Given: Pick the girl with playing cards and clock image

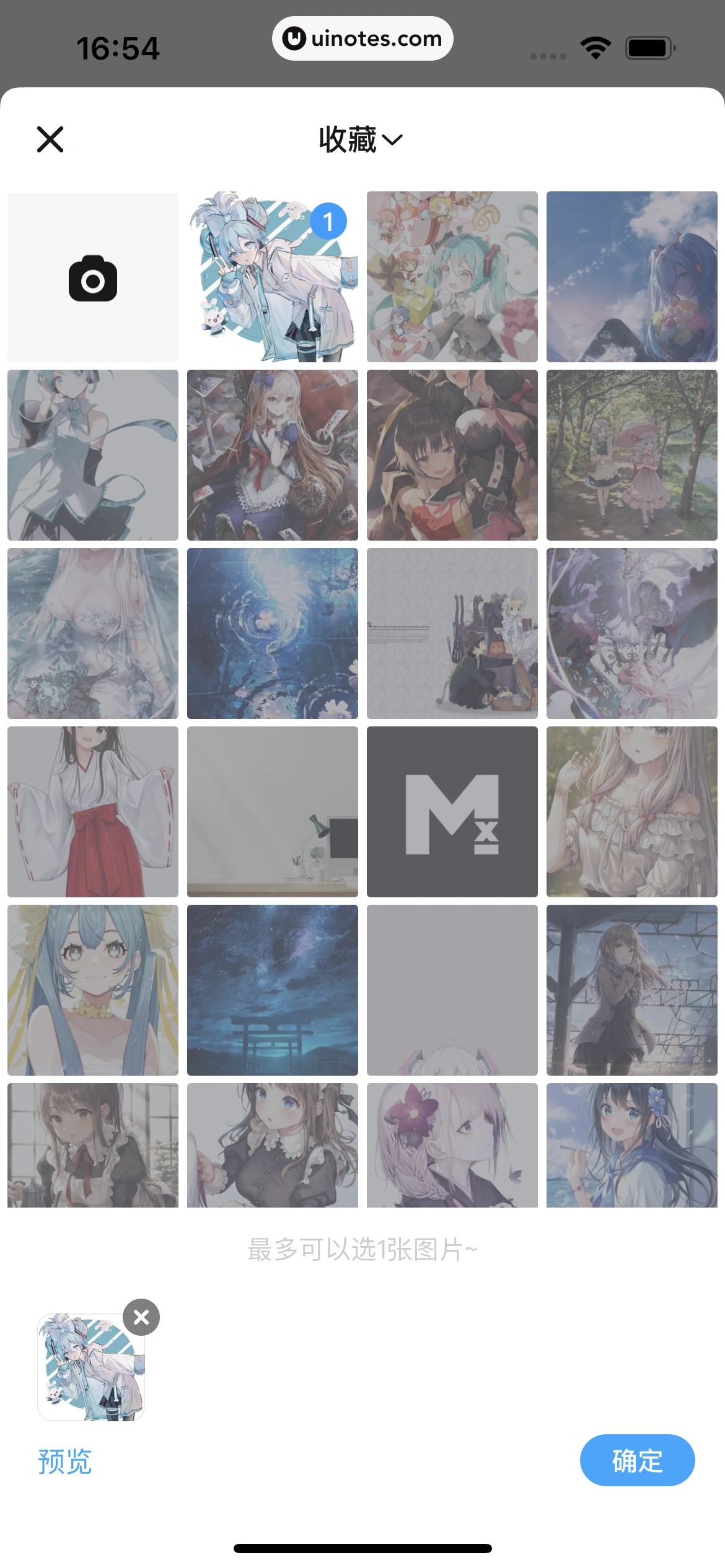Looking at the screenshot, I should [x=273, y=455].
